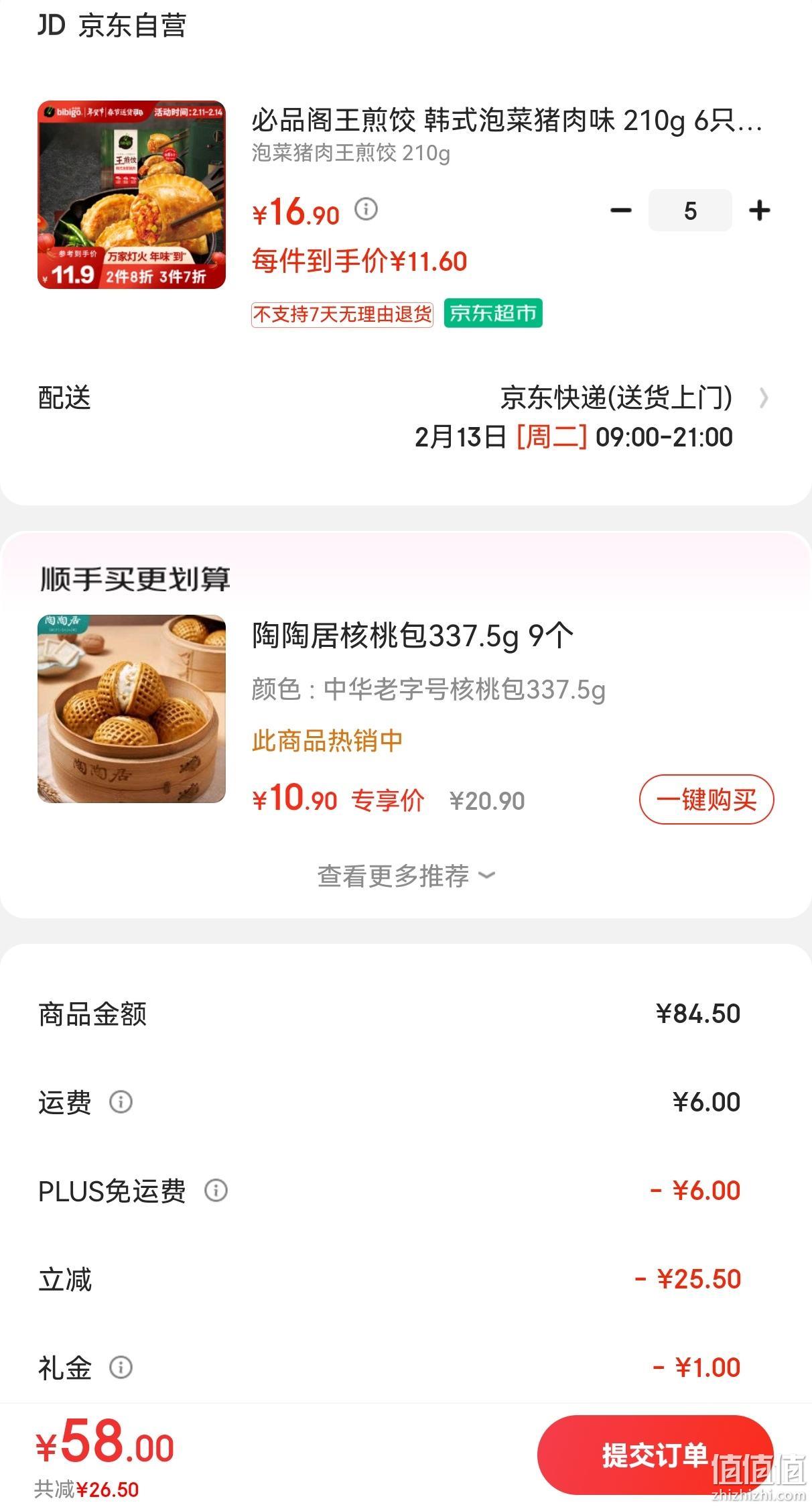Open the info icon next to PLUS免运费
The width and height of the screenshot is (812, 1507).
coord(216,1191)
